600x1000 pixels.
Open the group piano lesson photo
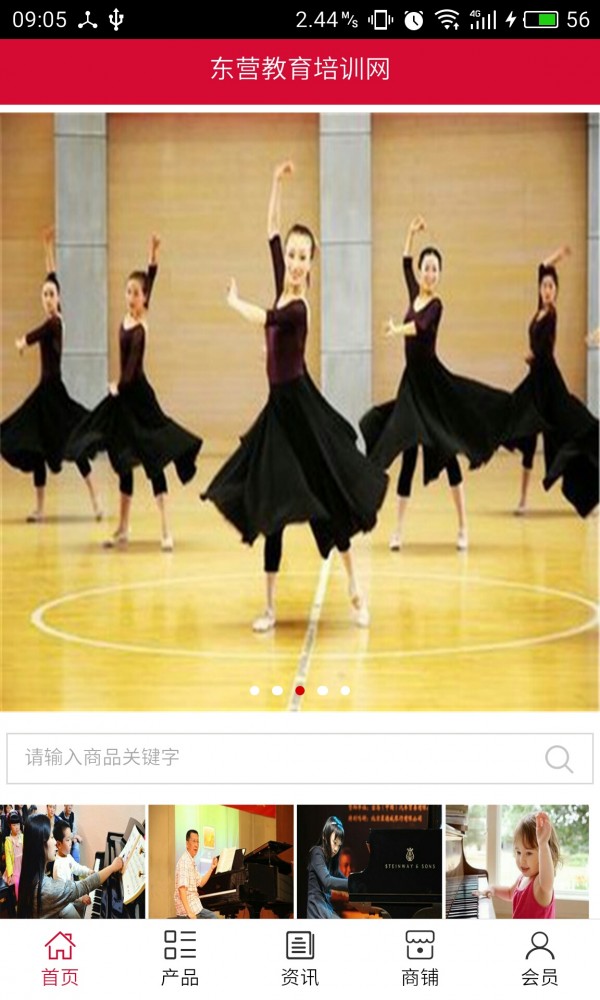coord(73,862)
